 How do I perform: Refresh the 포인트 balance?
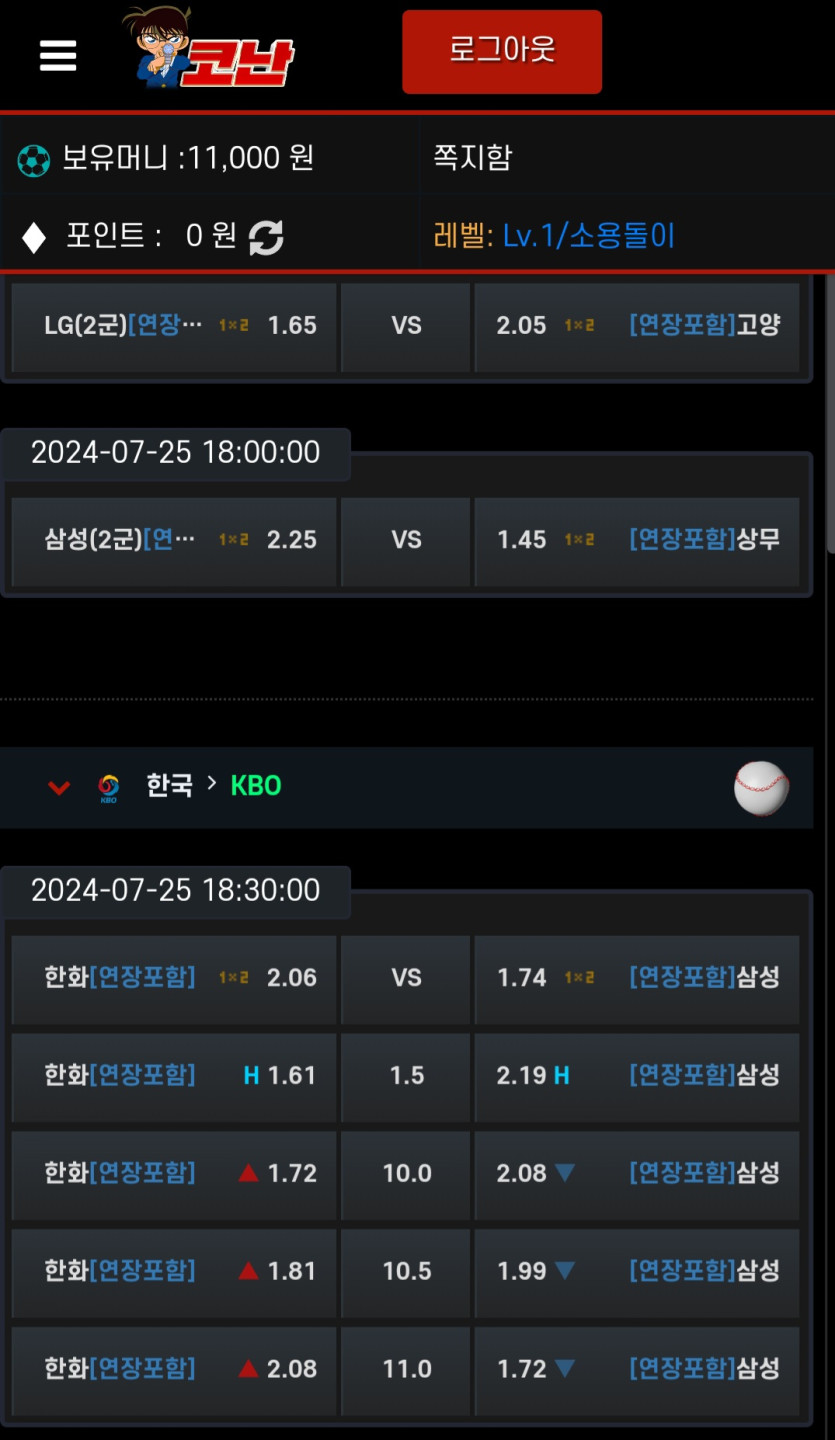point(266,237)
